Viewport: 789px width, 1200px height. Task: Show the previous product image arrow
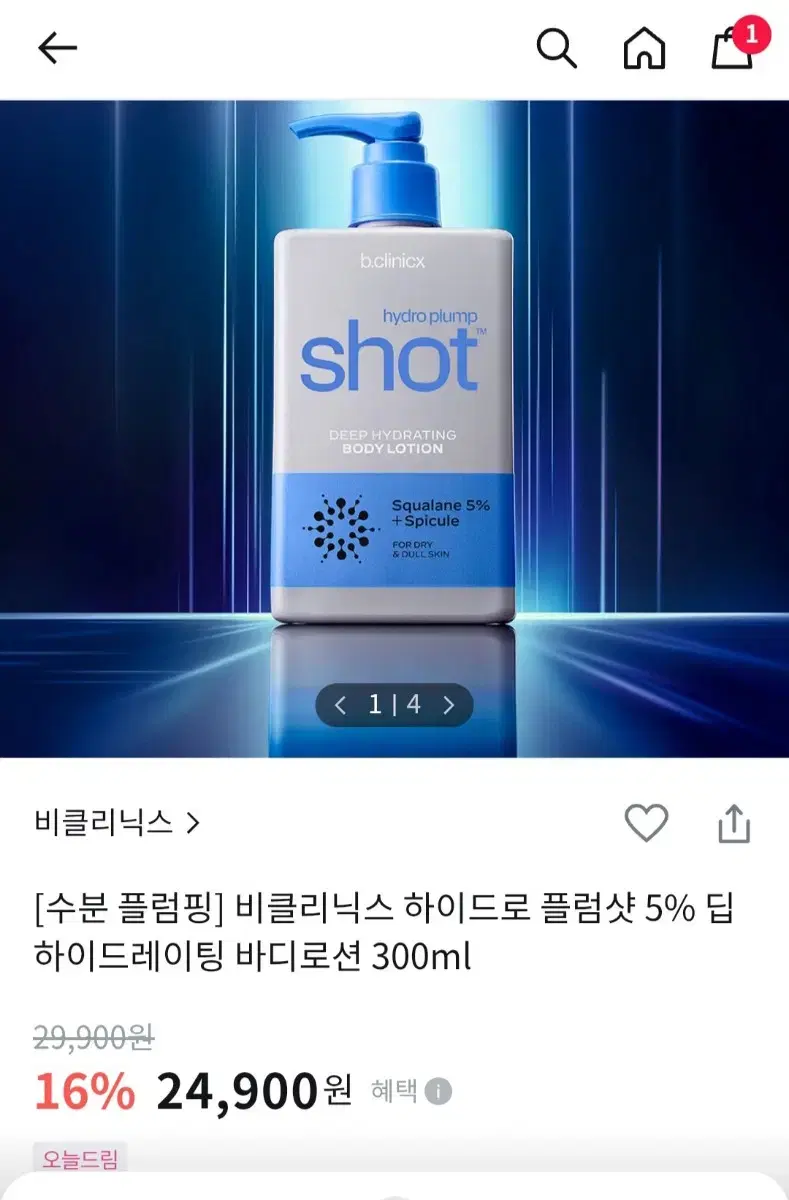point(340,705)
